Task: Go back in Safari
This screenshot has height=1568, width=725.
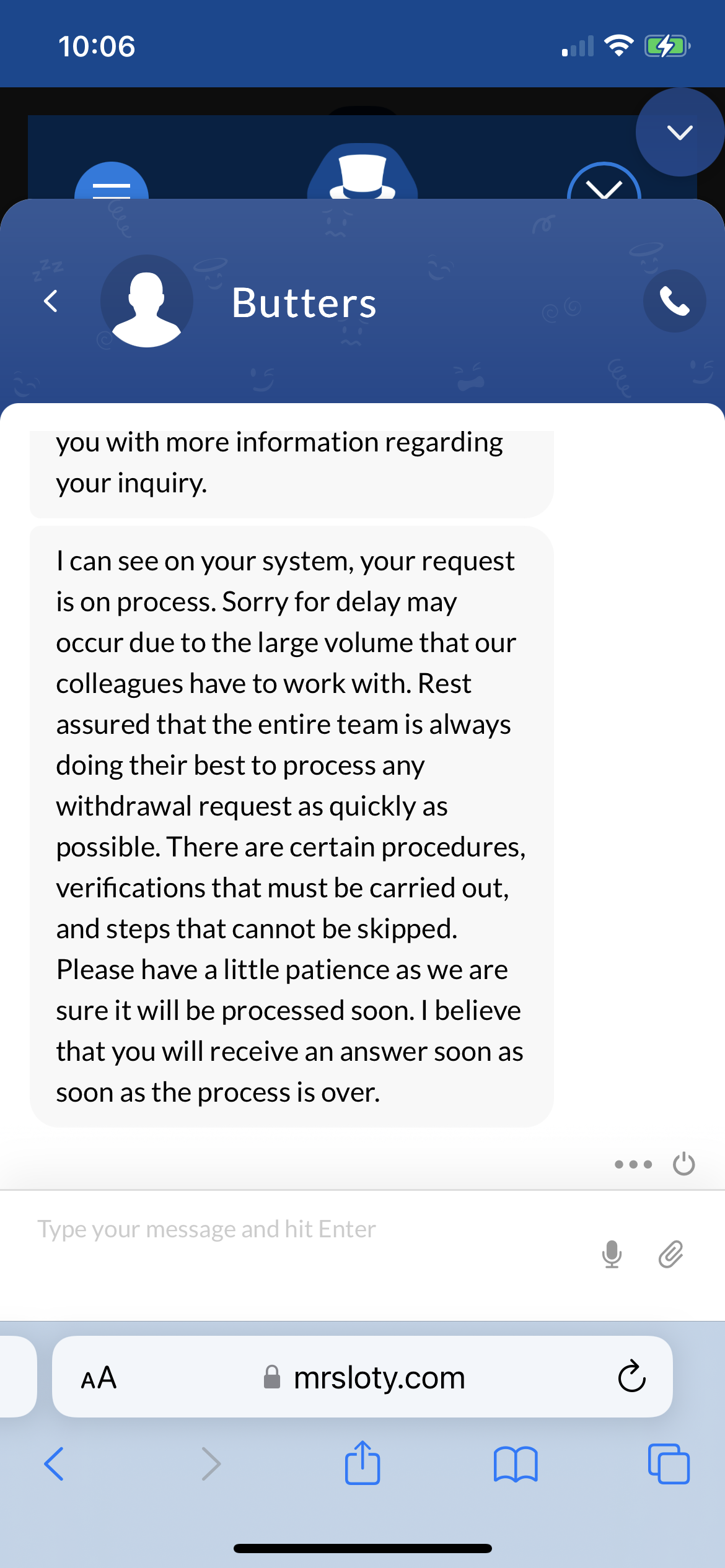Action: click(54, 1464)
